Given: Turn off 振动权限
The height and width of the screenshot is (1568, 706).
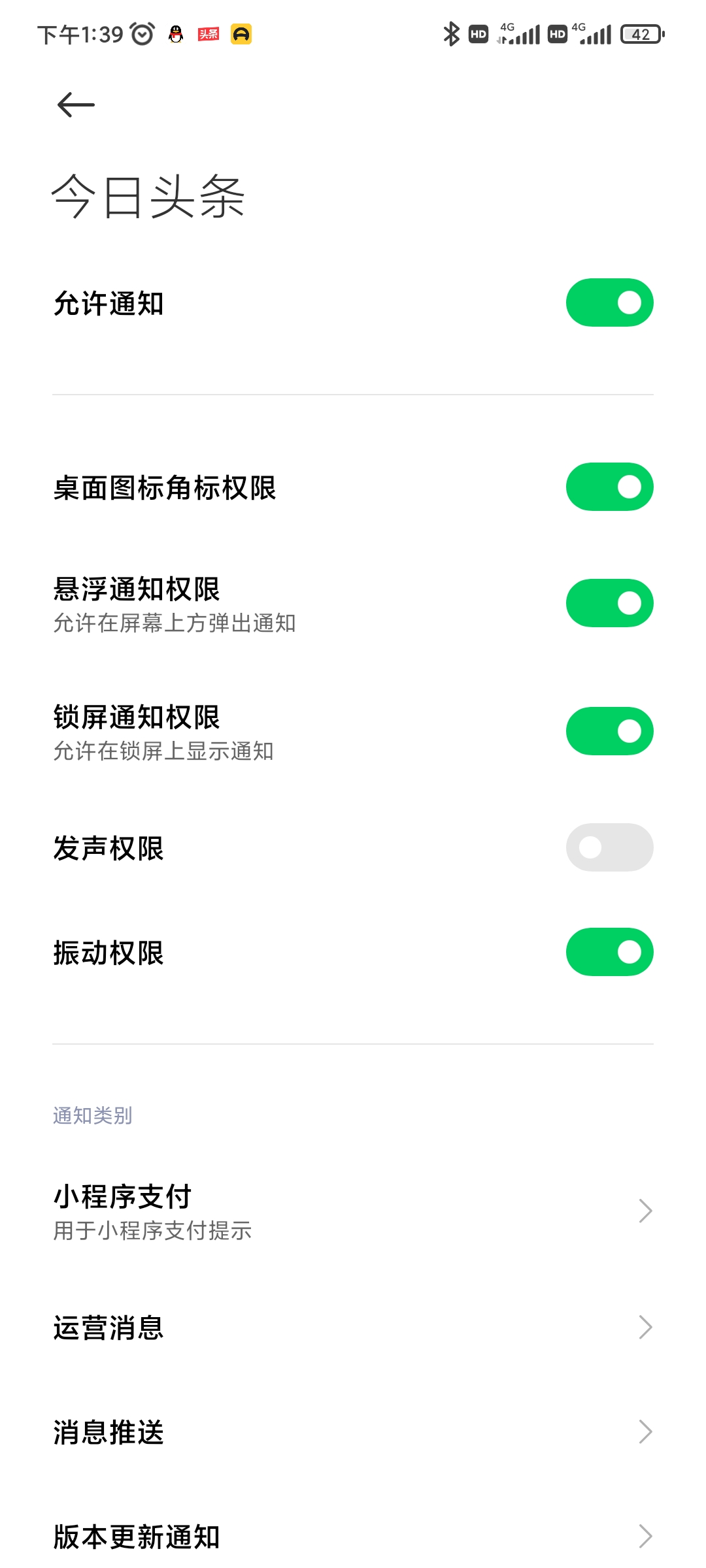Looking at the screenshot, I should click(x=609, y=952).
